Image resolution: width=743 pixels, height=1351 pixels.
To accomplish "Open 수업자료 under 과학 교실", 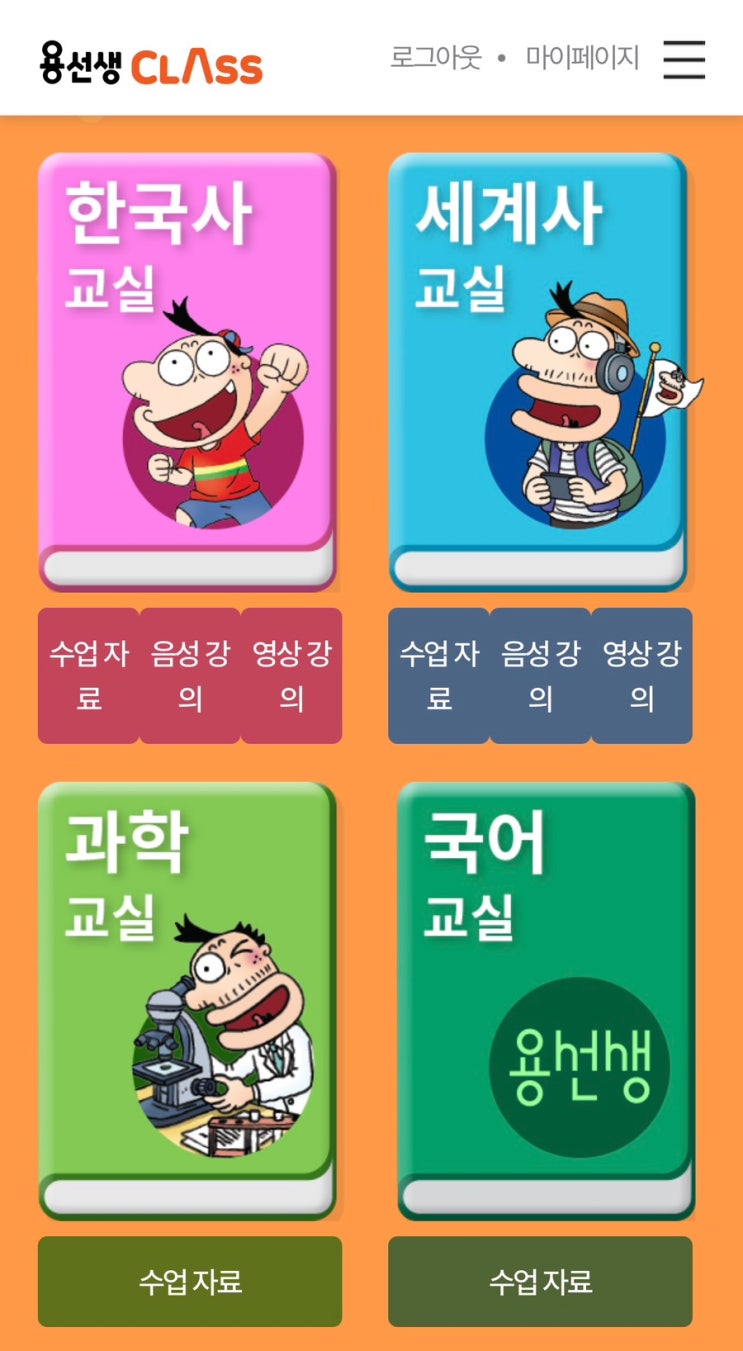I will click(x=190, y=1281).
